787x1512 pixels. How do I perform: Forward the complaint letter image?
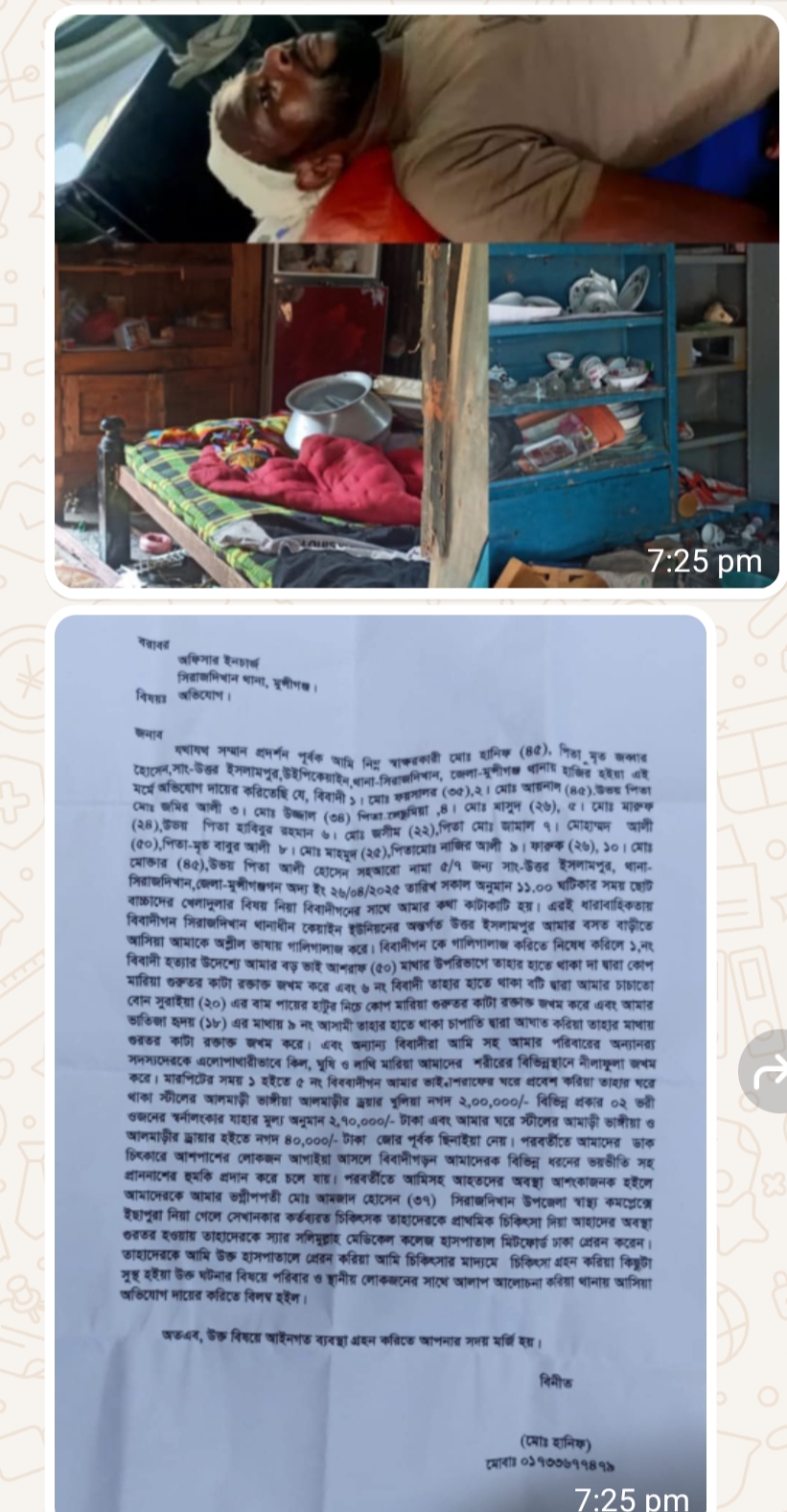[x=765, y=1077]
